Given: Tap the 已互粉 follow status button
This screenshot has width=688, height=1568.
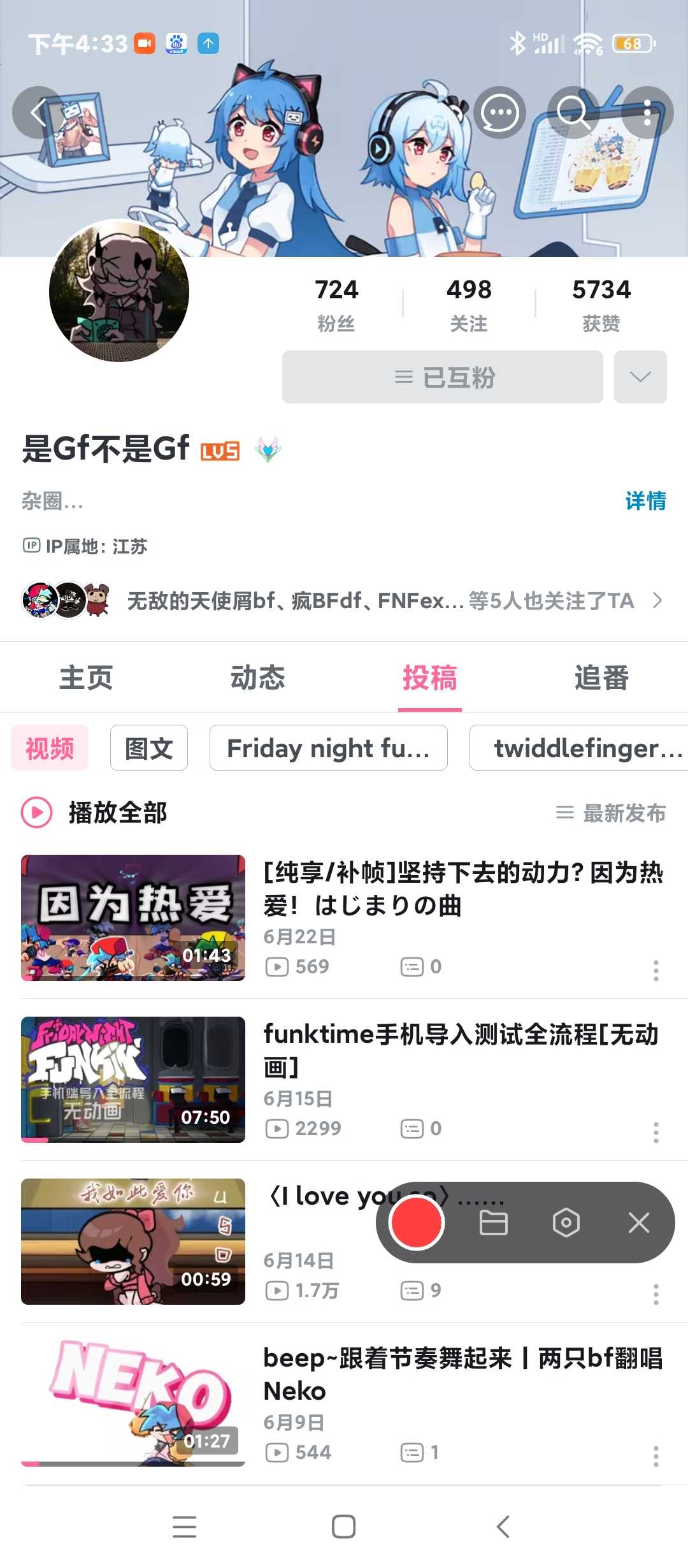Looking at the screenshot, I should click(x=443, y=377).
